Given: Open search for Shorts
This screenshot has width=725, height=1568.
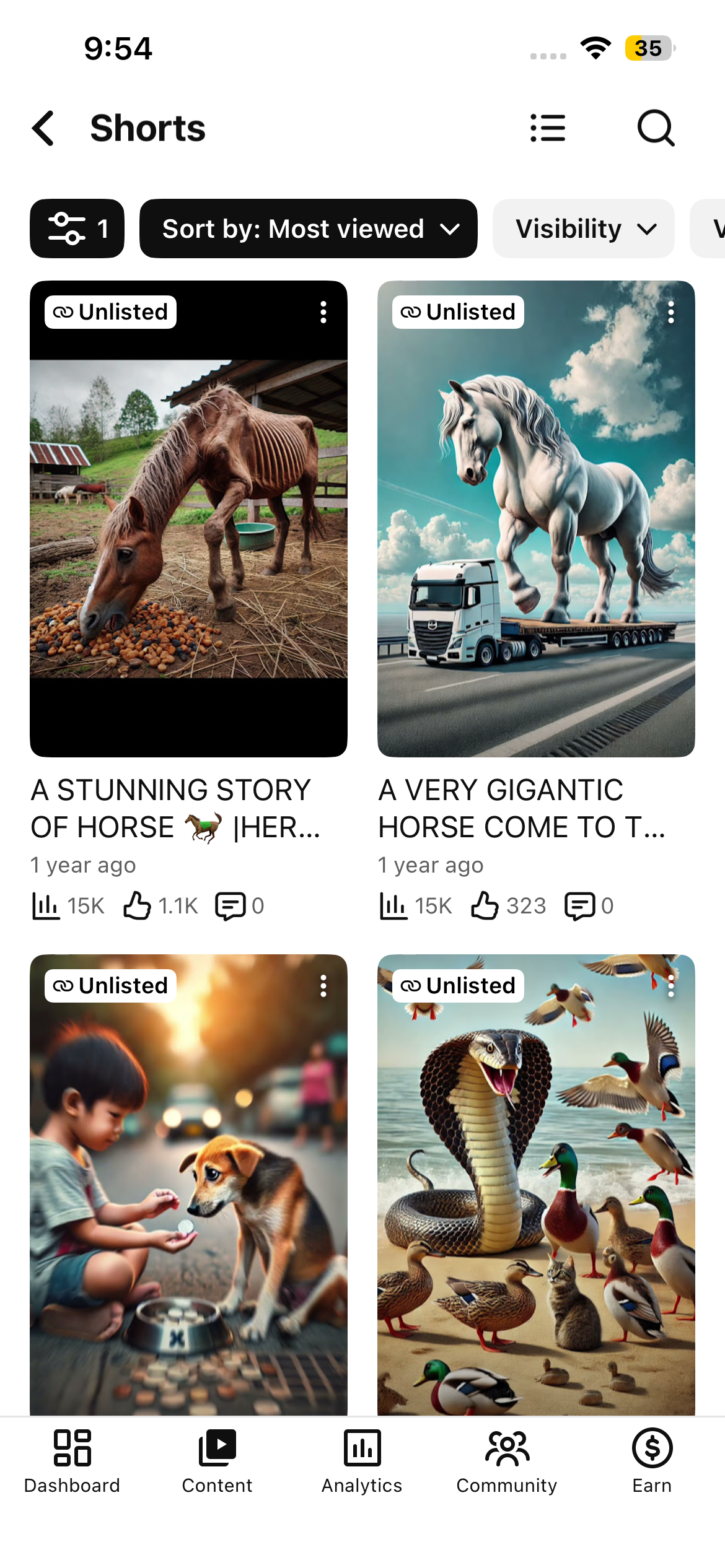Looking at the screenshot, I should click(656, 128).
